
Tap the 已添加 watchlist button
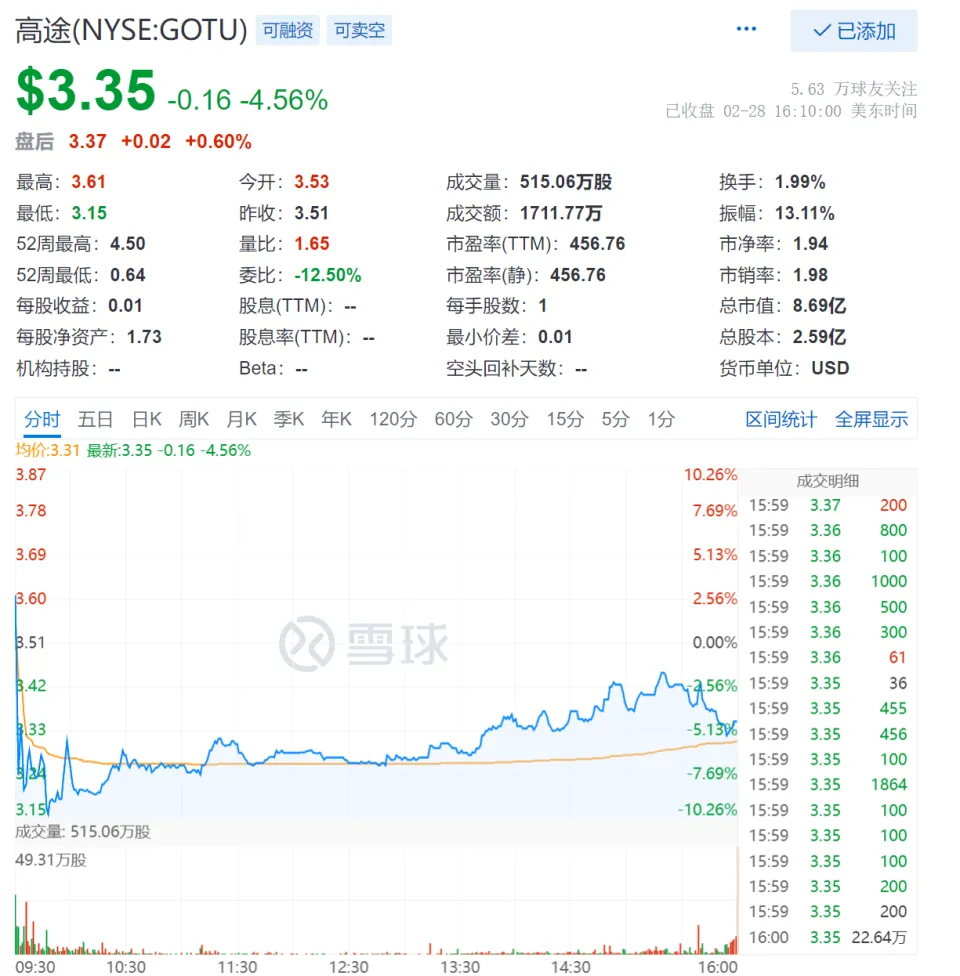click(x=853, y=31)
